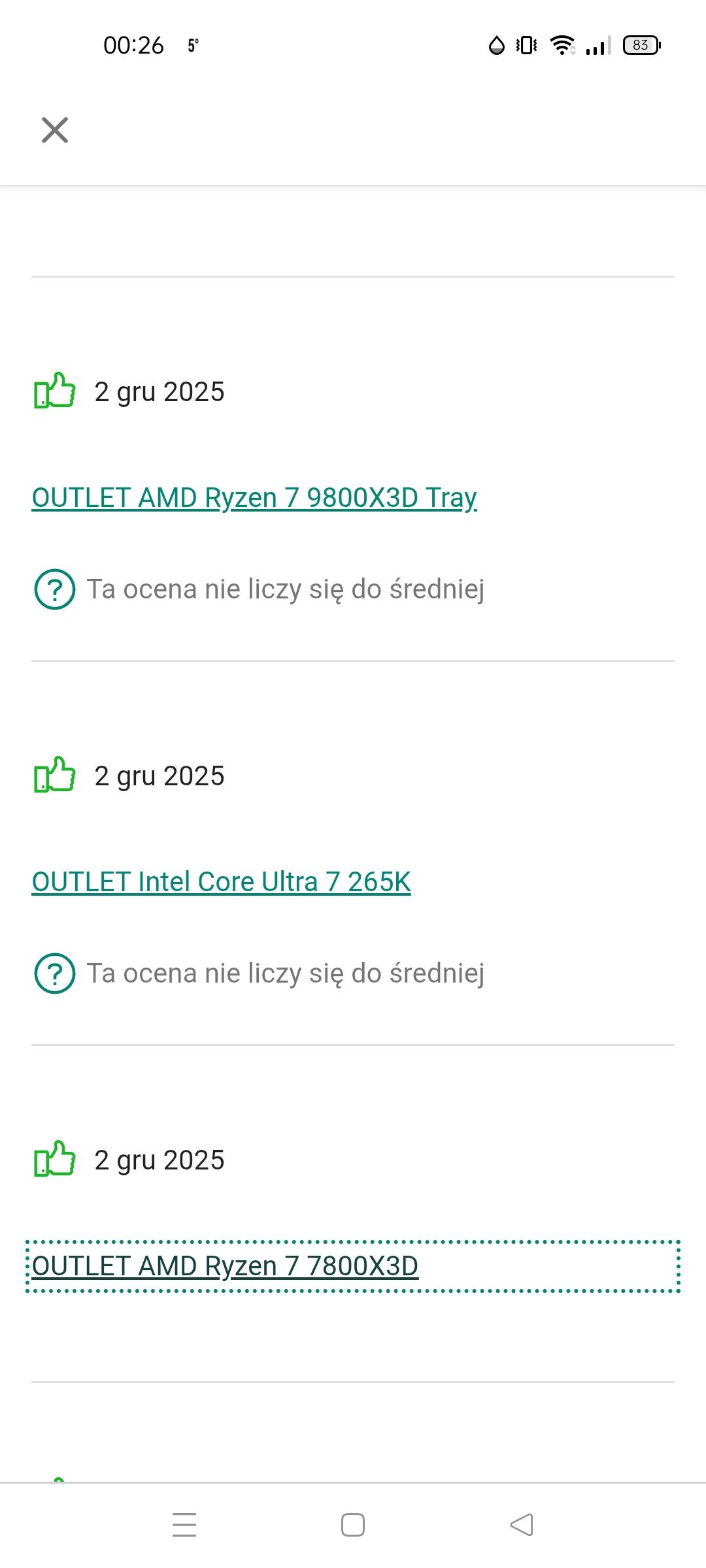Tap the help icon under the Intel 265K review
This screenshot has width=706, height=1568.
click(x=55, y=973)
